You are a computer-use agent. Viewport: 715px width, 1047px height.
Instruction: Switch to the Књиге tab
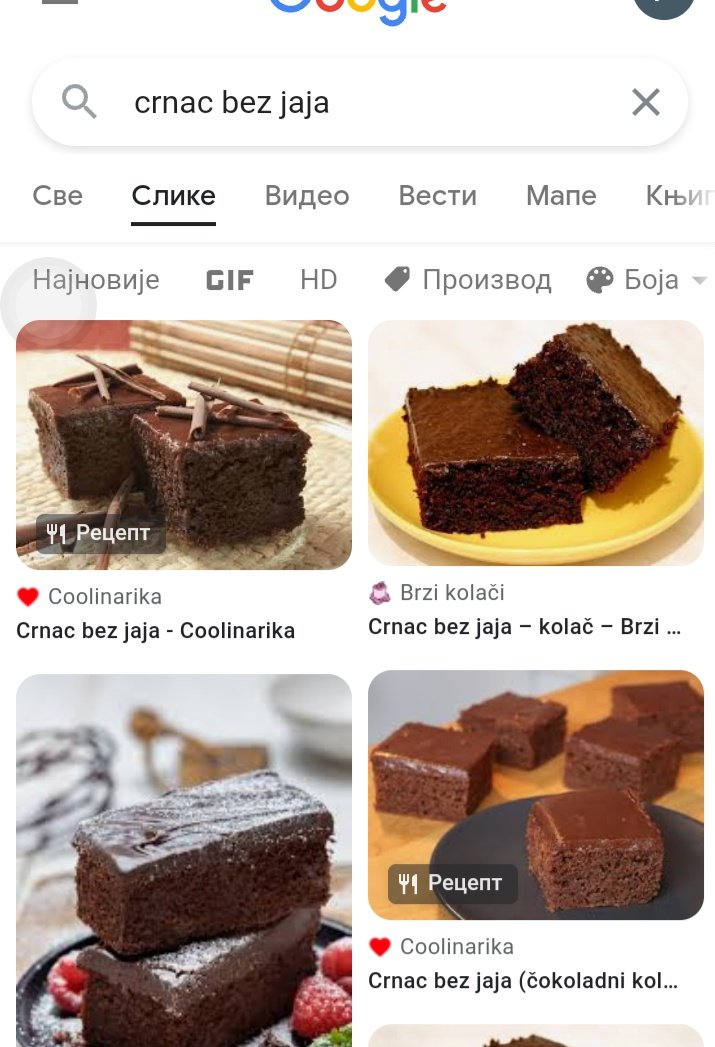[x=680, y=195]
